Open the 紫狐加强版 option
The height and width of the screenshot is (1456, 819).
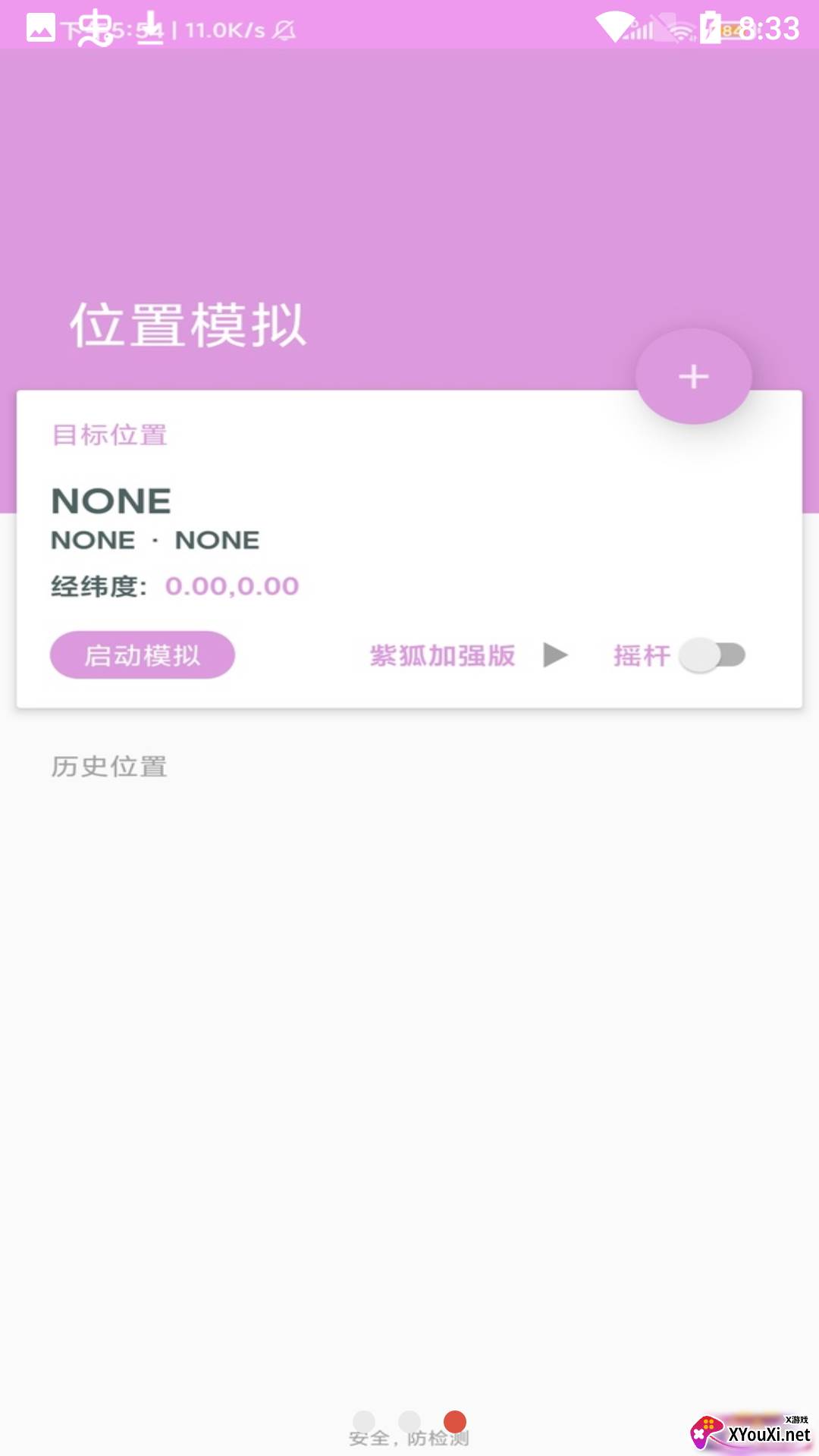pyautogui.click(x=443, y=655)
